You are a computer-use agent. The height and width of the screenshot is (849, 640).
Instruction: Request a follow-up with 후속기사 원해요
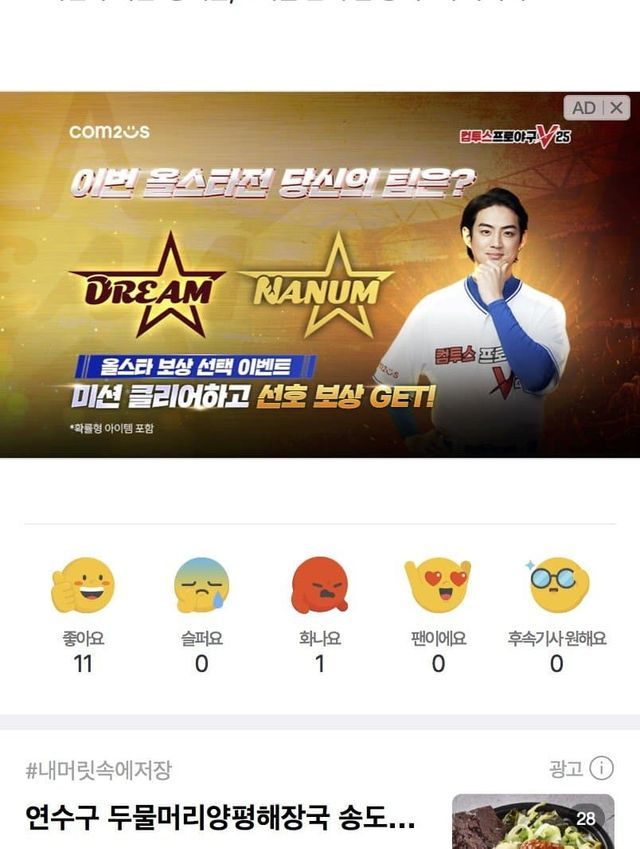tap(557, 587)
